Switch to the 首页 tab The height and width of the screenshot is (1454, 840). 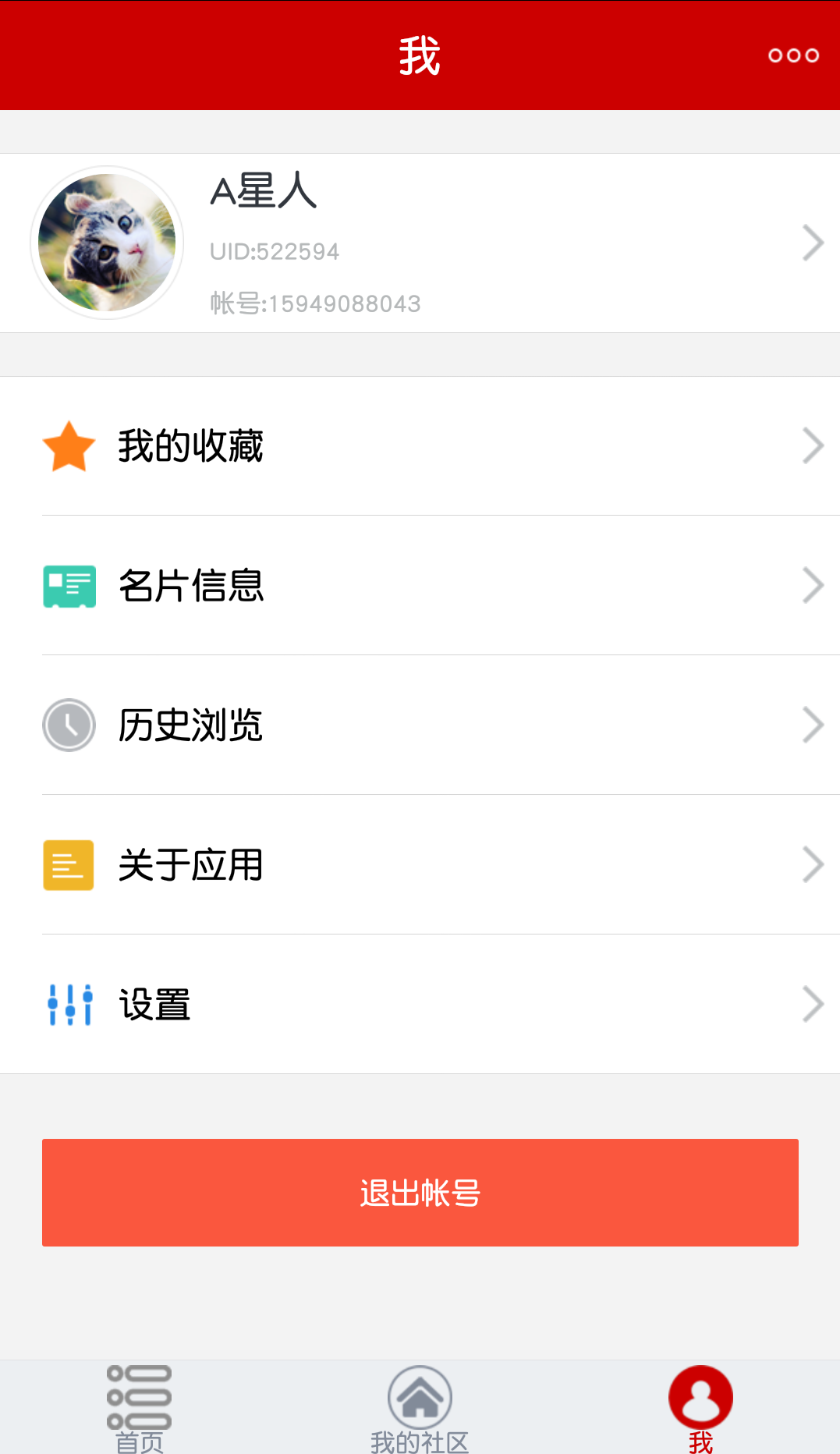pyautogui.click(x=140, y=1412)
